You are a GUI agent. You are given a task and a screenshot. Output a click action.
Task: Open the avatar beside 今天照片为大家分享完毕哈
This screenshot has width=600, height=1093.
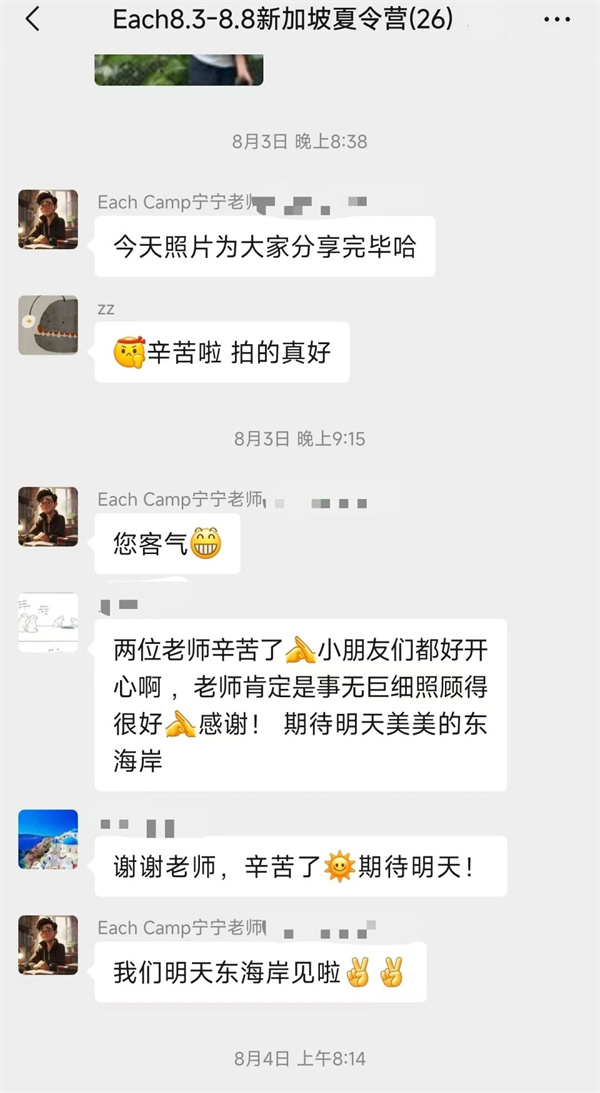48,218
